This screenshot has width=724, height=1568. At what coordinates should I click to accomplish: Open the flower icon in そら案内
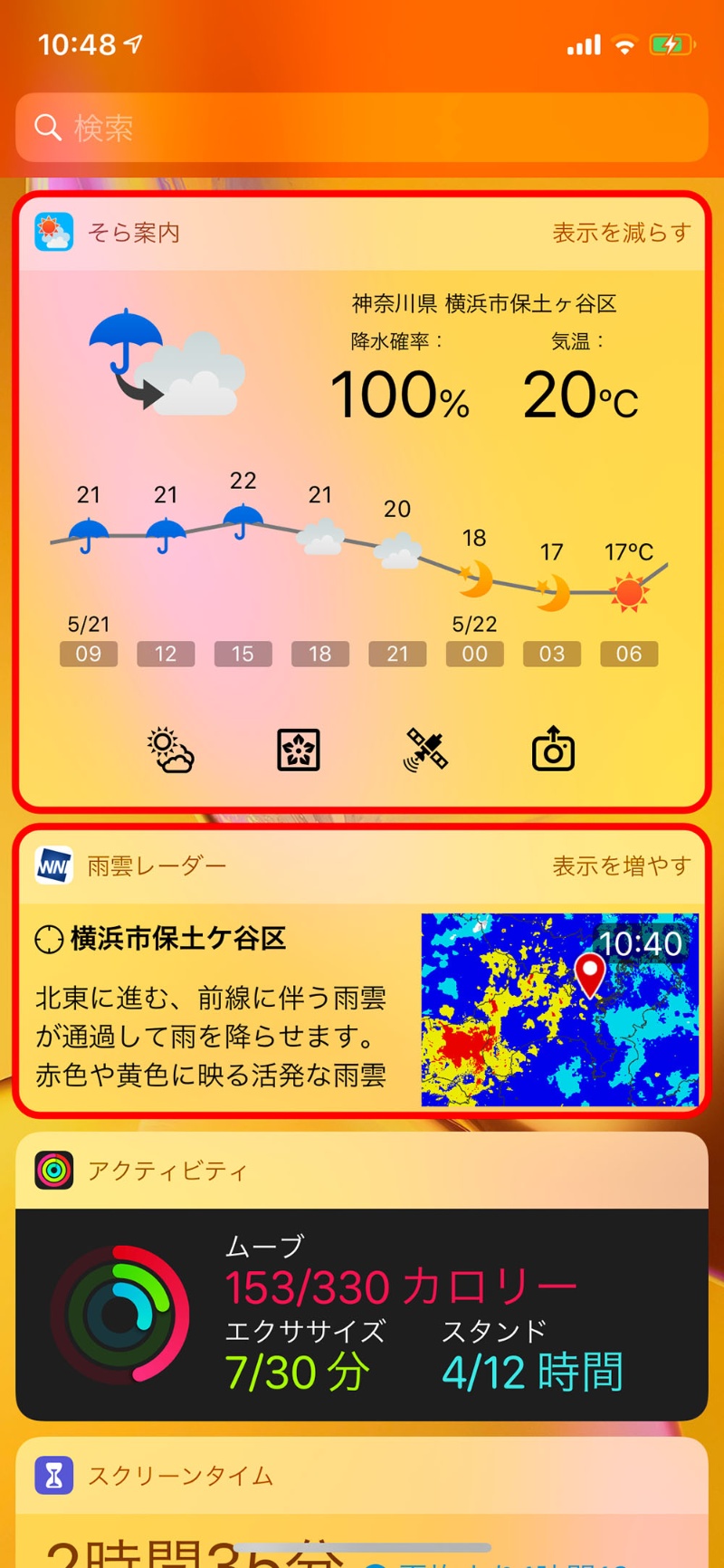[299, 750]
